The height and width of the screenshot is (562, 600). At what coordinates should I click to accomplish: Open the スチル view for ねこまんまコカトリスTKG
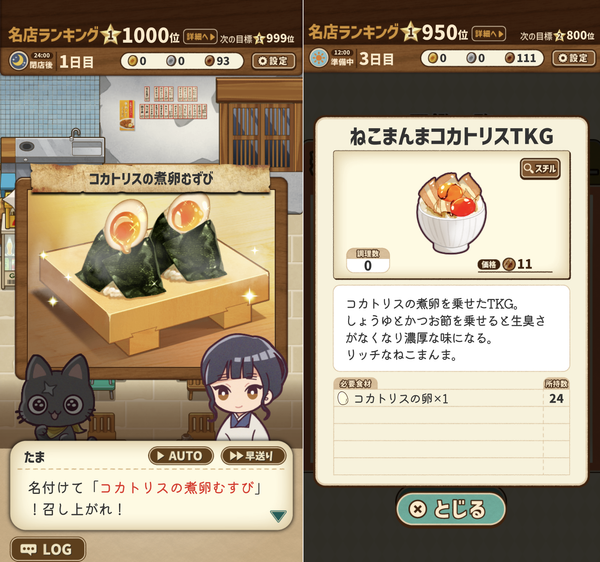(540, 168)
